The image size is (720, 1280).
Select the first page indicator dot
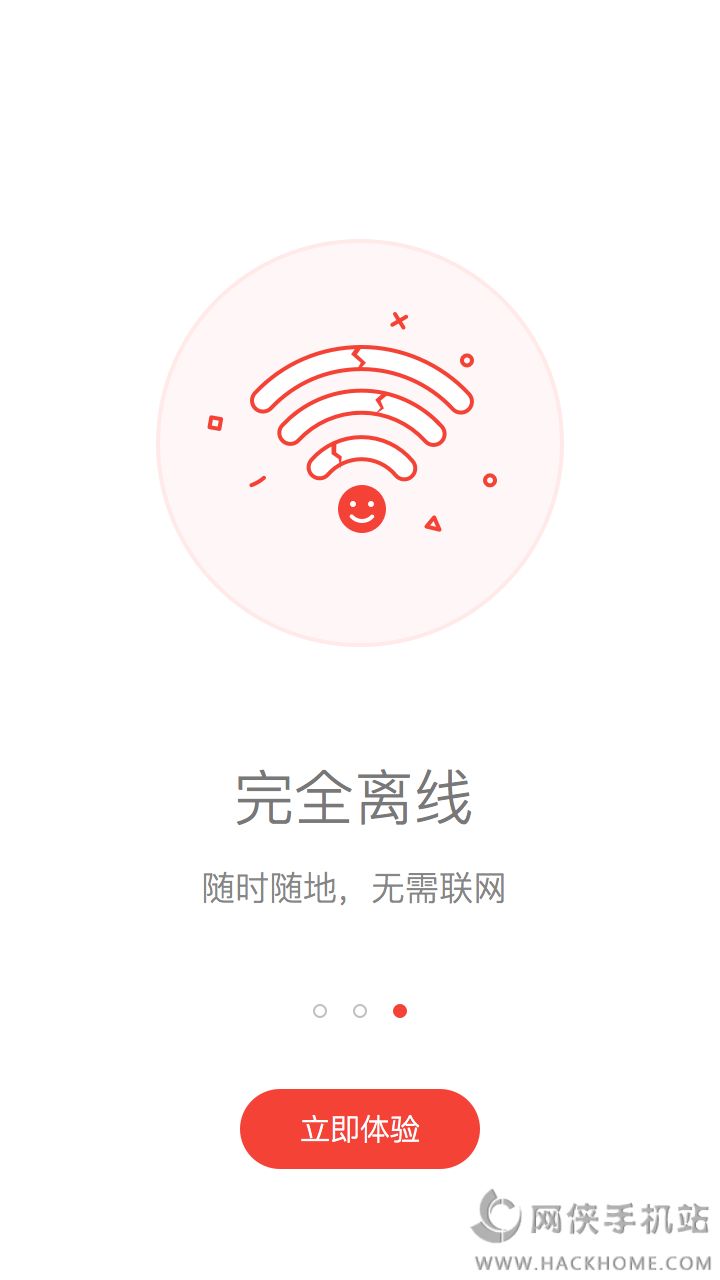(x=320, y=1011)
